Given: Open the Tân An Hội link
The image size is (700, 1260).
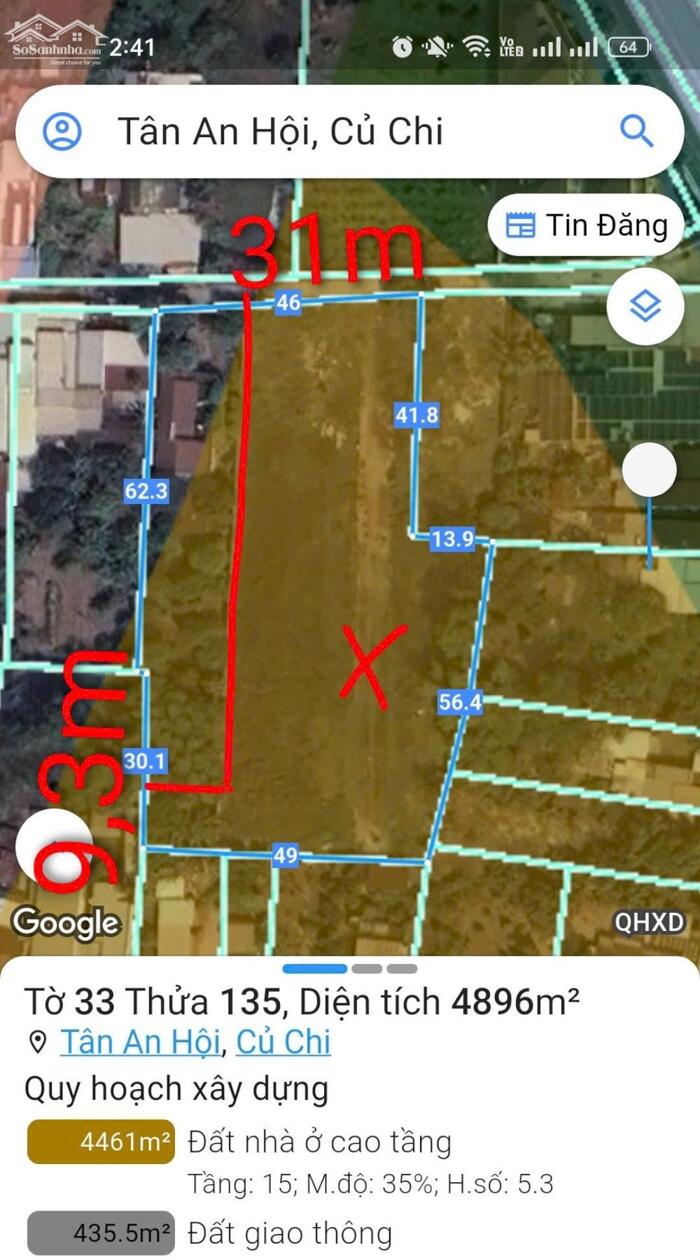Looking at the screenshot, I should point(140,1042).
